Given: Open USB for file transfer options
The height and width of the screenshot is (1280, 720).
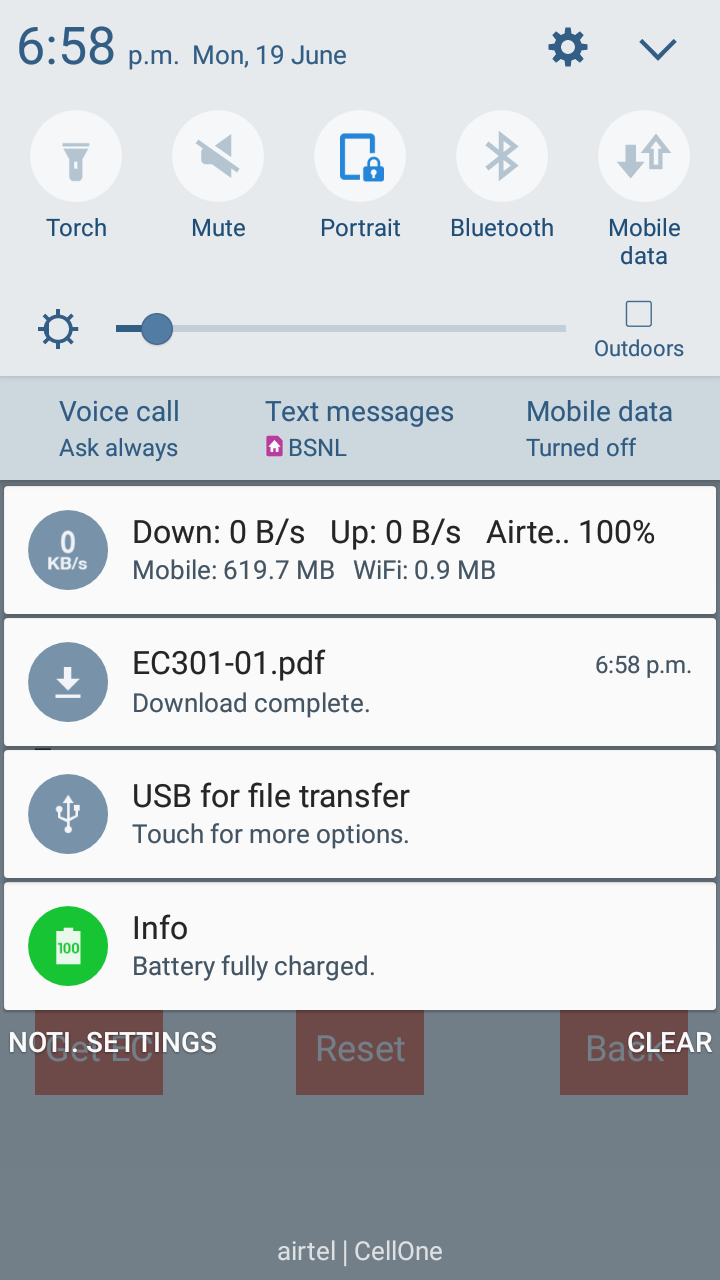Looking at the screenshot, I should pyautogui.click(x=360, y=814).
